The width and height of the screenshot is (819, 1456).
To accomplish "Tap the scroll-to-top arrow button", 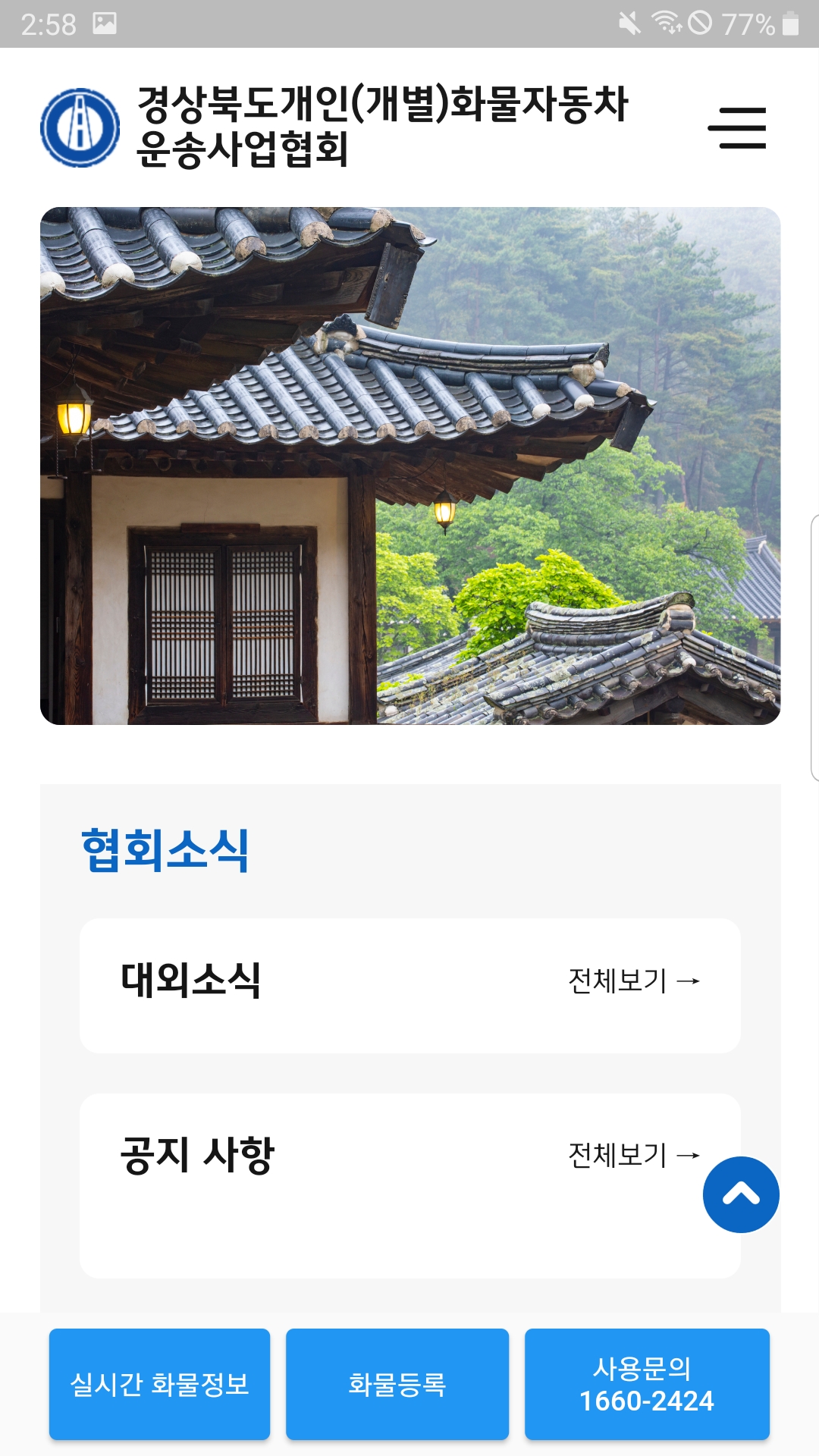I will coord(741,1194).
